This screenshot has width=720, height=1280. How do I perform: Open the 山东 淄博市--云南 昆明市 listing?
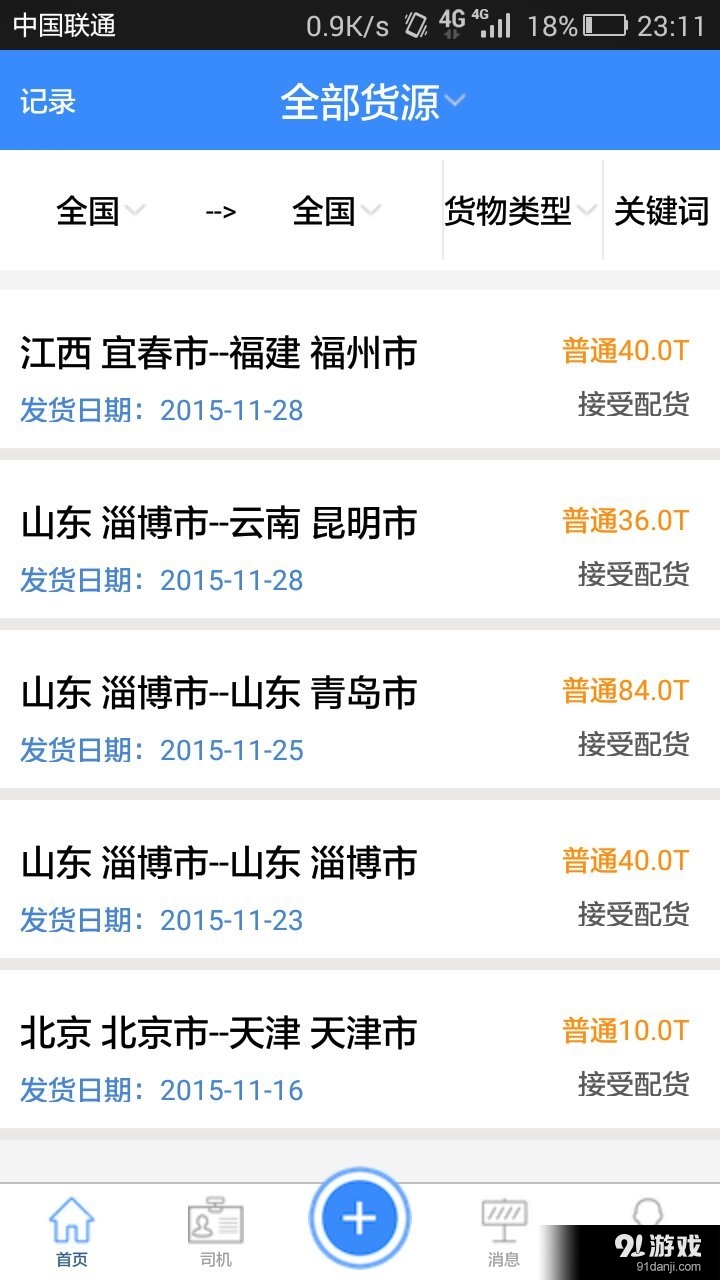click(219, 523)
